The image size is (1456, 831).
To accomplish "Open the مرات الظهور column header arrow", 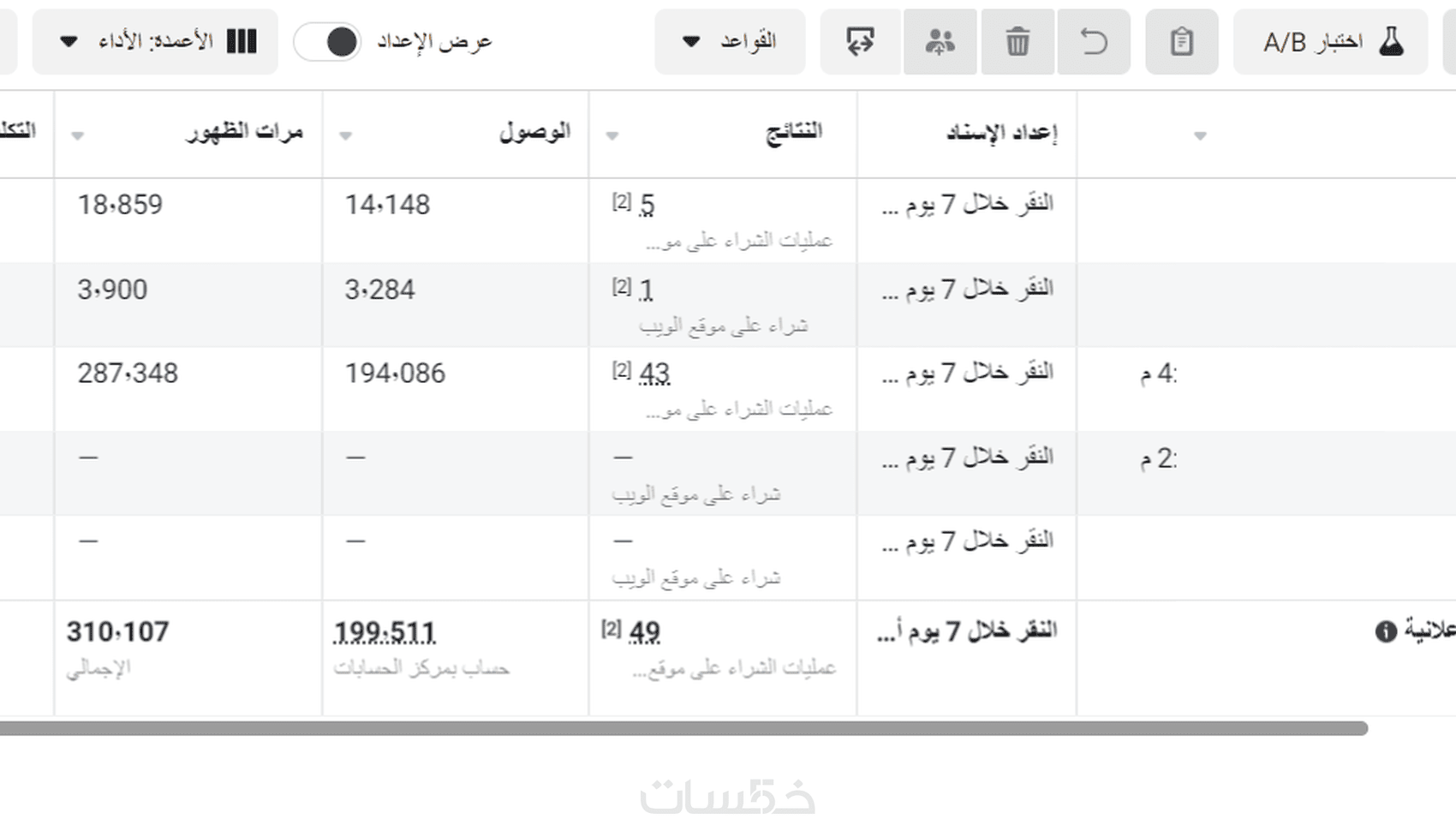I will [78, 135].
